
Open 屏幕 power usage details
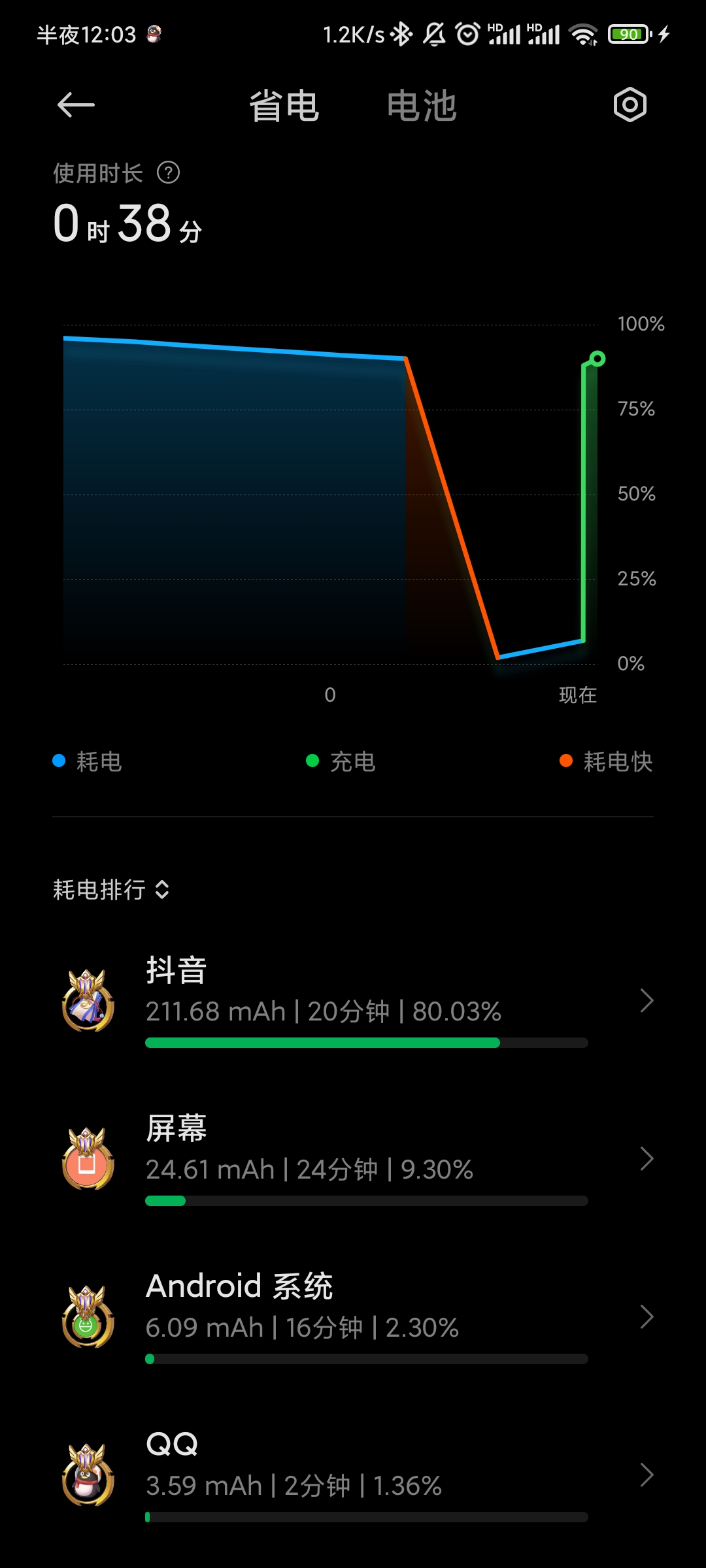point(353,1159)
